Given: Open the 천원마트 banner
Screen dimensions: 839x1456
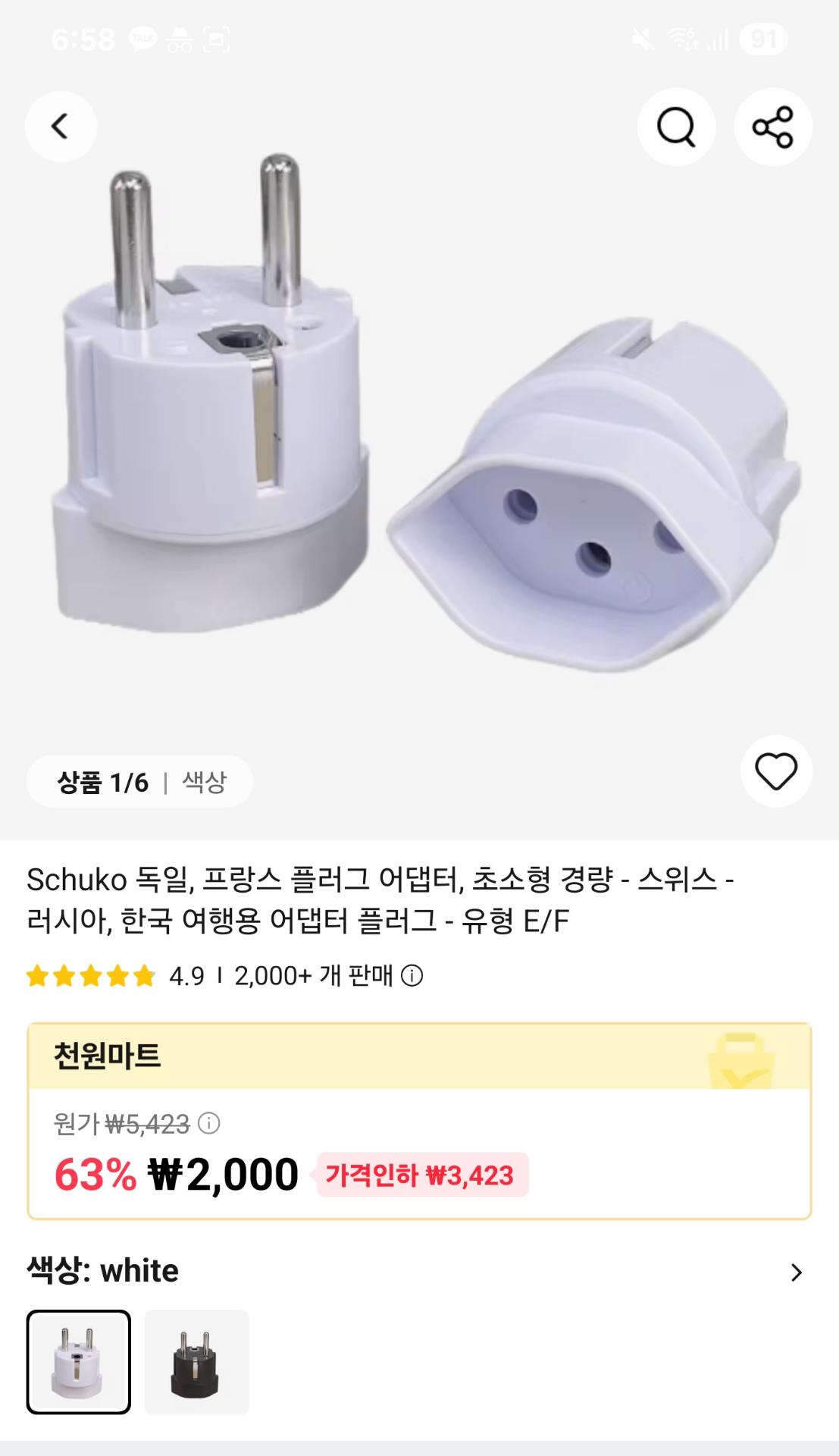Looking at the screenshot, I should (x=418, y=1056).
